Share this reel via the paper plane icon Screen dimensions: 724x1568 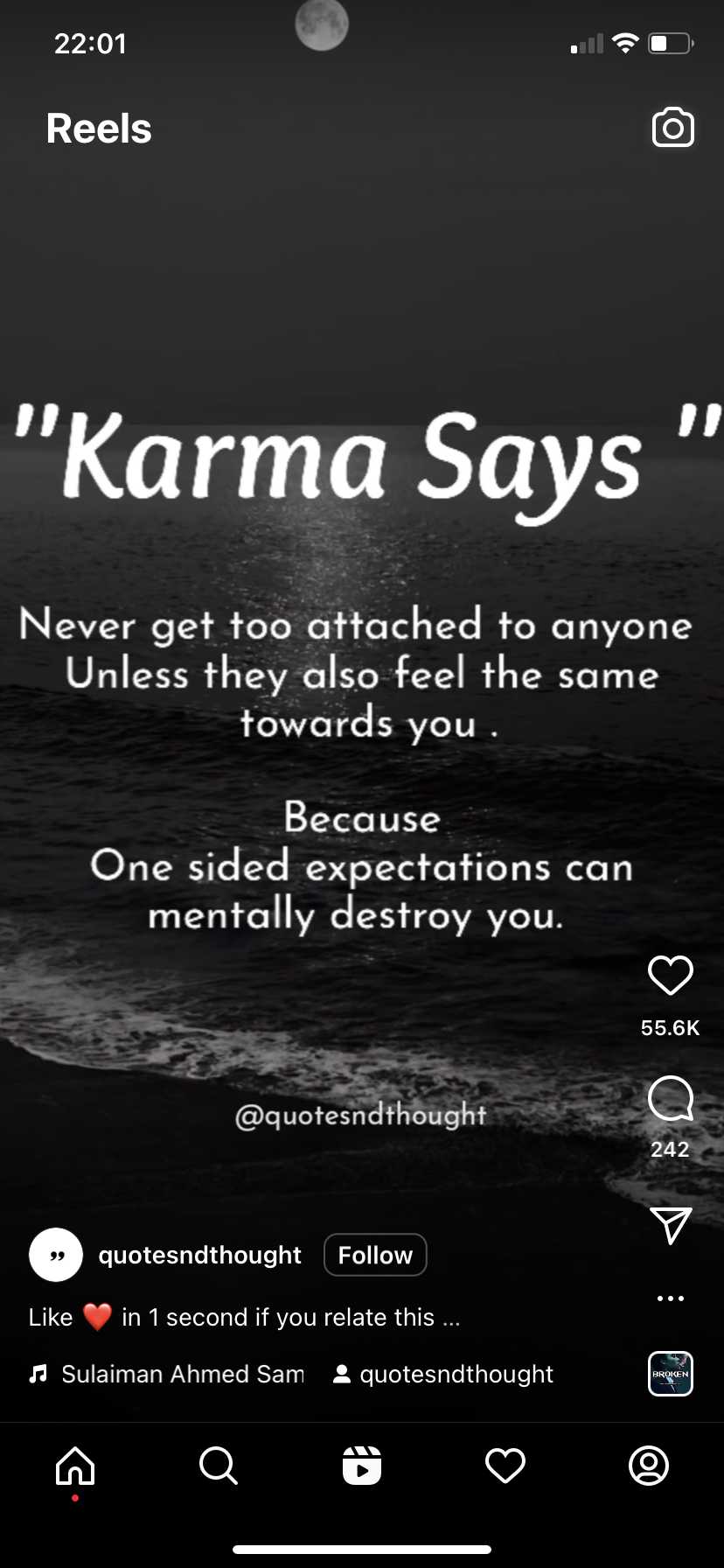click(x=671, y=1225)
